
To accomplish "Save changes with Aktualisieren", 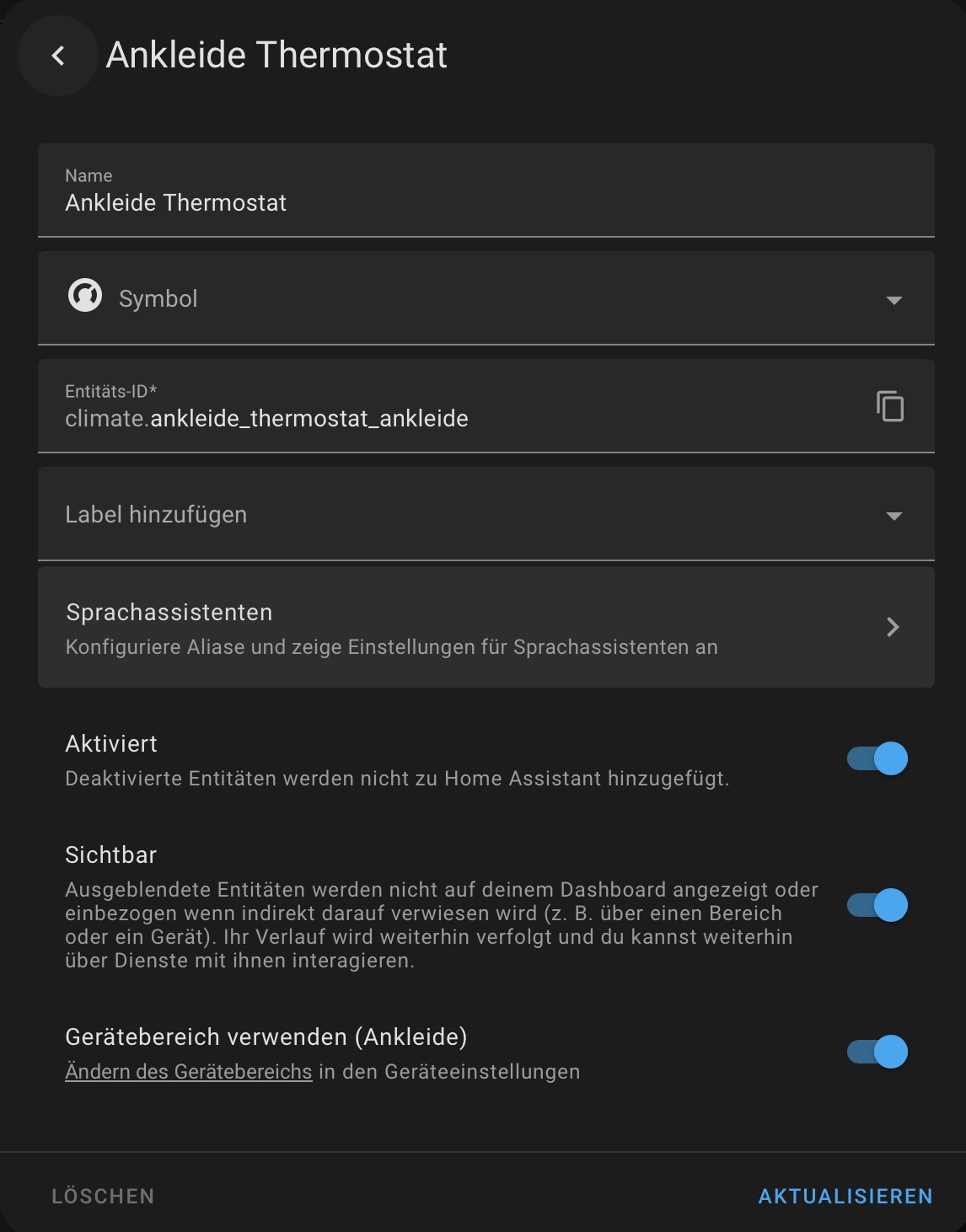I will click(845, 1196).
